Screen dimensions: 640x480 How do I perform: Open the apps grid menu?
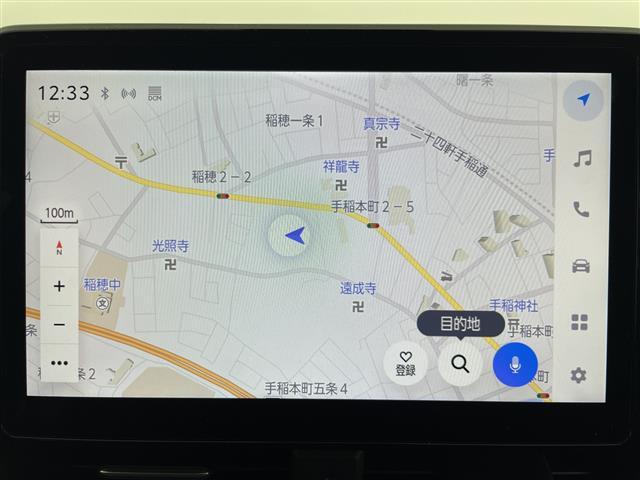pyautogui.click(x=580, y=322)
